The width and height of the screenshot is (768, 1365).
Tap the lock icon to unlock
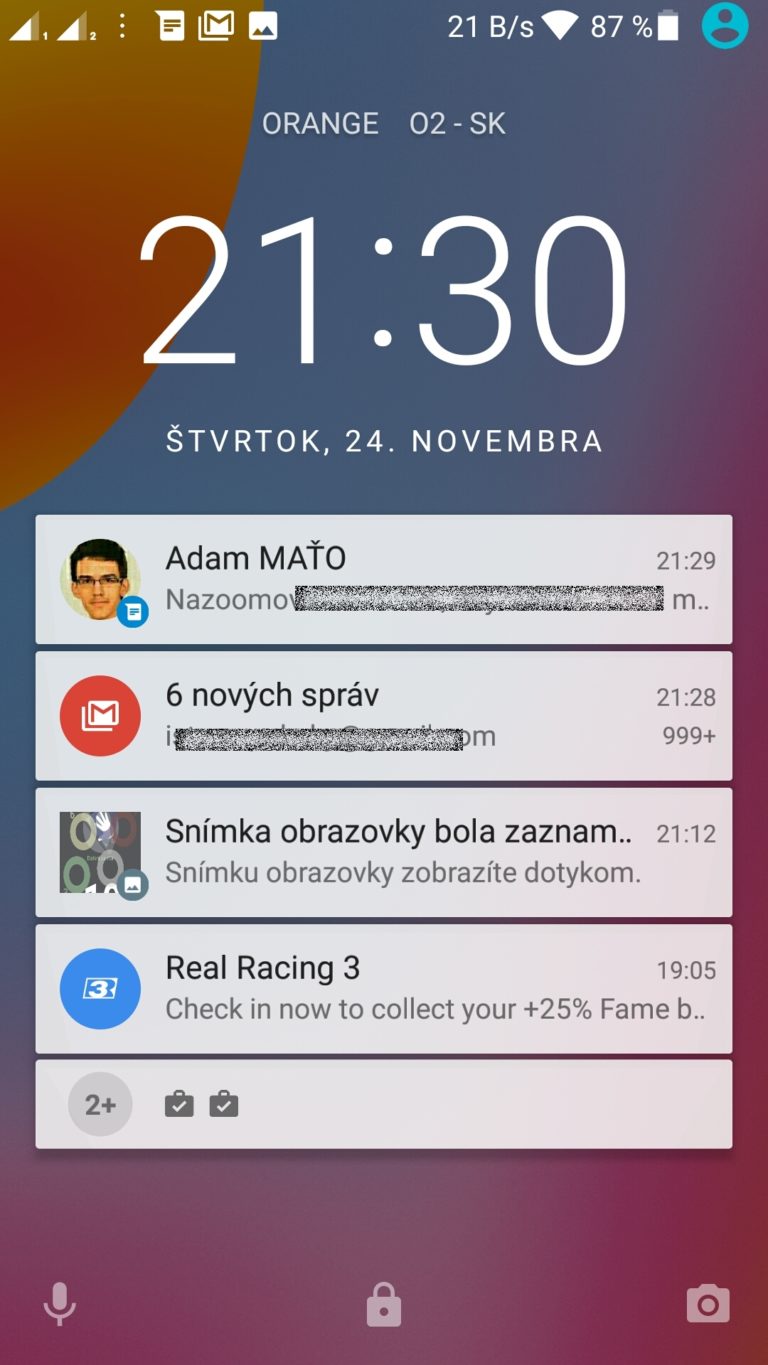click(x=384, y=1304)
